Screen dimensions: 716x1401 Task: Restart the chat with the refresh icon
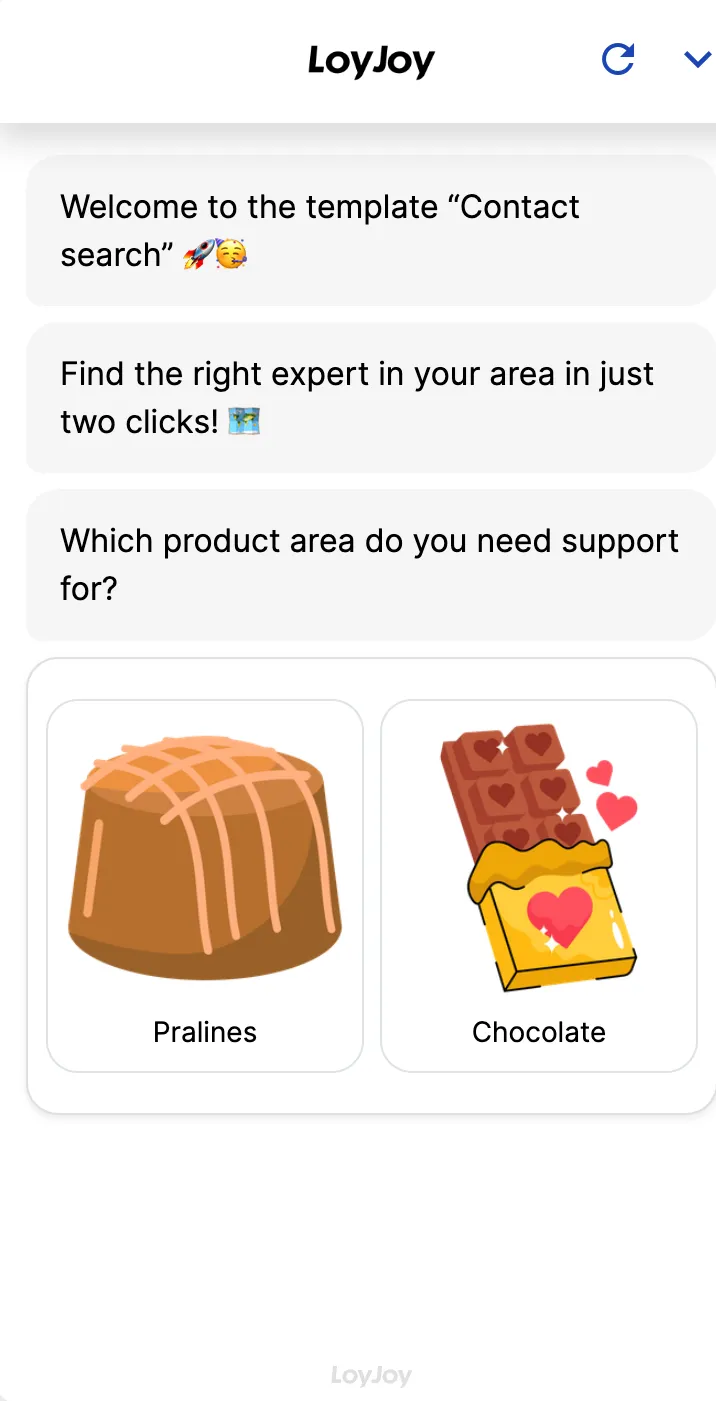coord(618,60)
